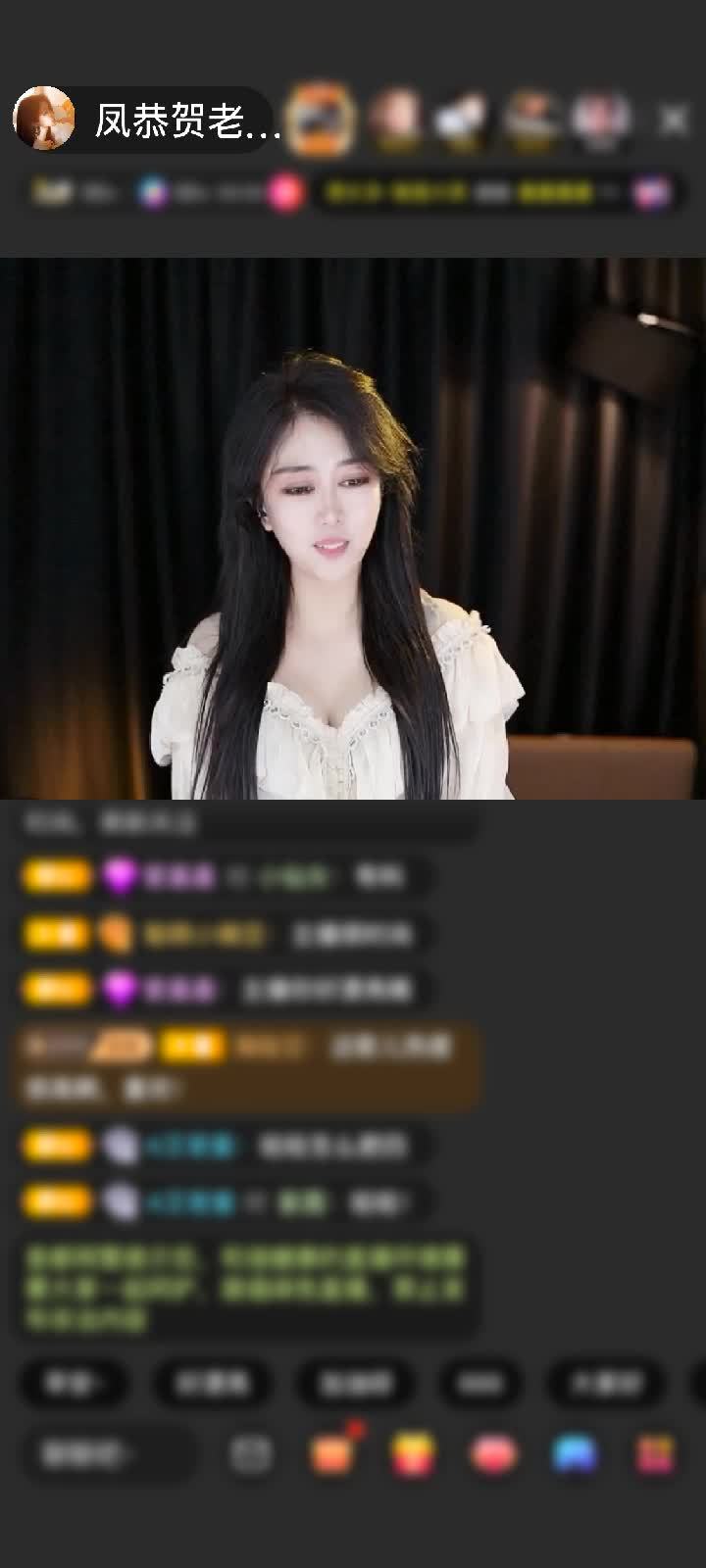Image resolution: width=706 pixels, height=1568 pixels.
Task: Tap the live video of the streamer
Action: tap(353, 529)
